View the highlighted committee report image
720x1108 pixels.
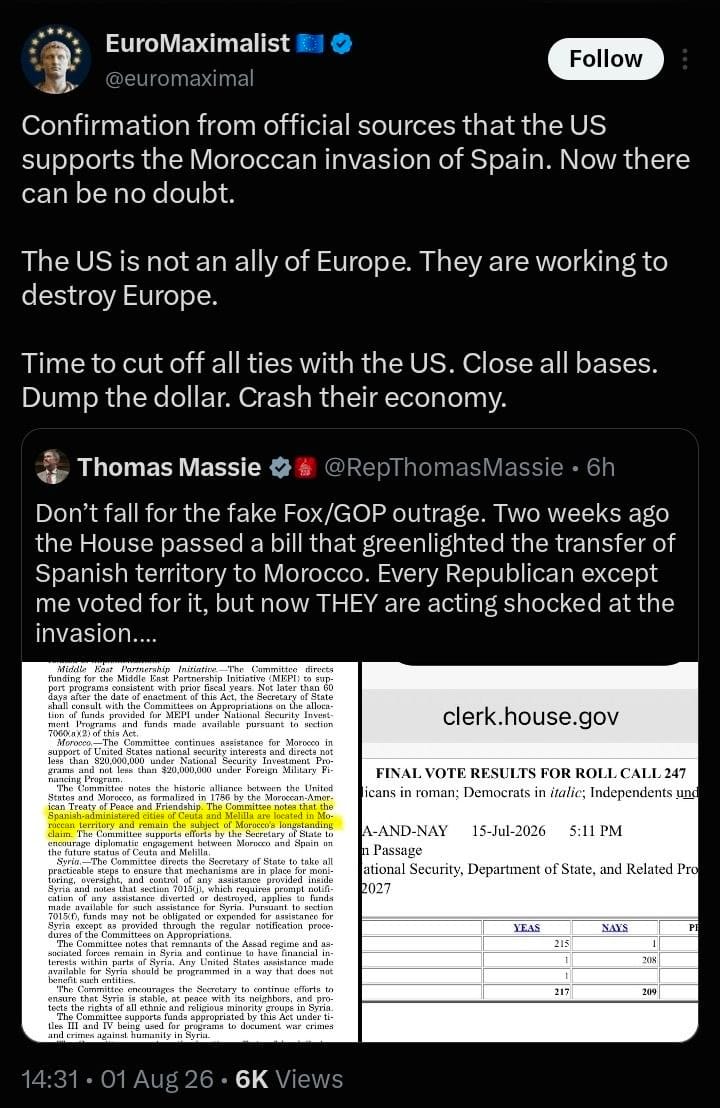pos(190,851)
